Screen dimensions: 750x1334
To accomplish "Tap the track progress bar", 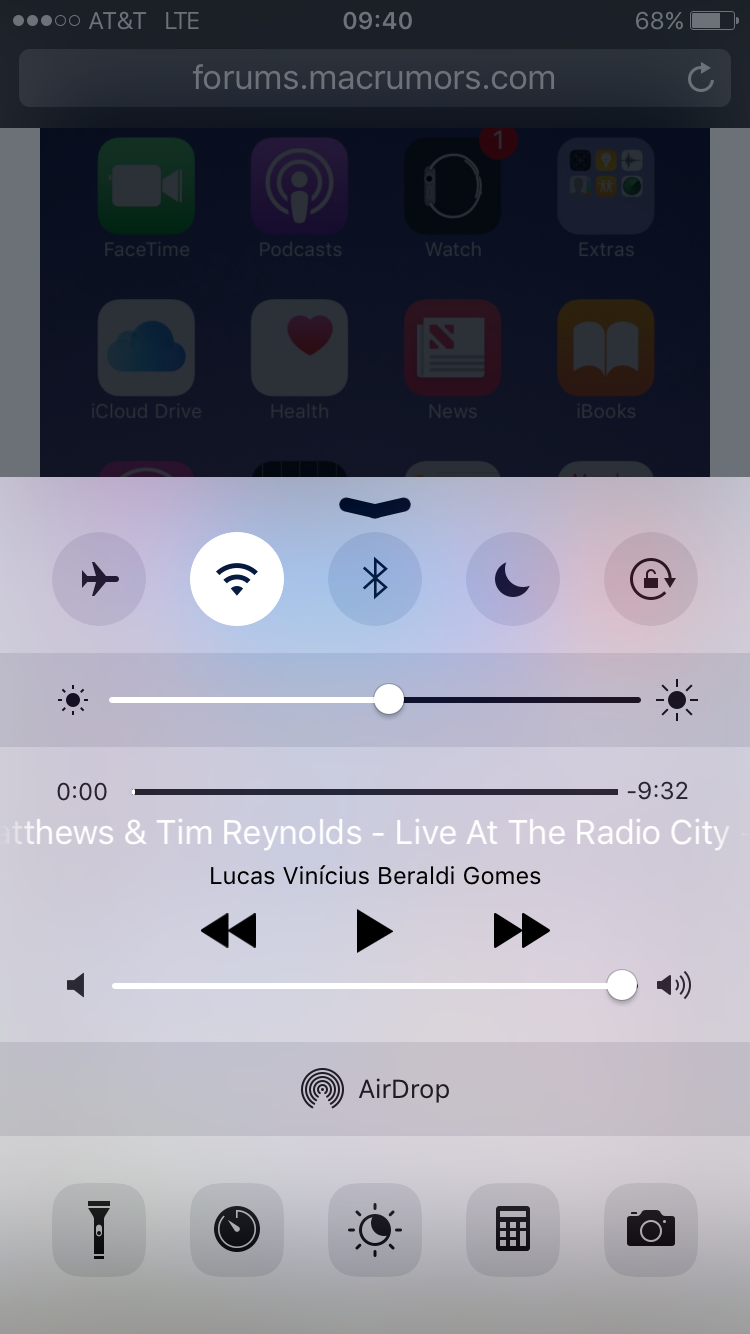I will (x=375, y=792).
